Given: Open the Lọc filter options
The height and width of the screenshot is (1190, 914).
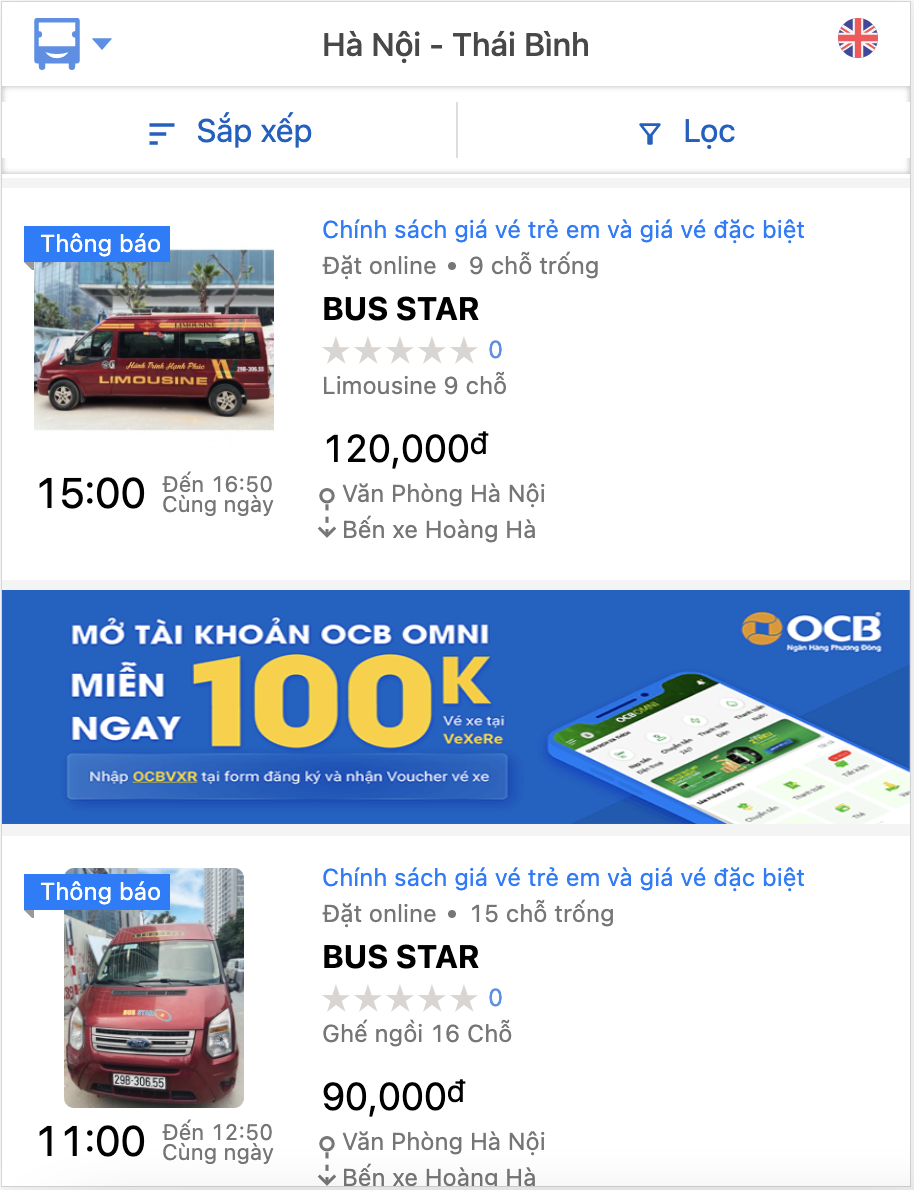Looking at the screenshot, I should pos(686,131).
